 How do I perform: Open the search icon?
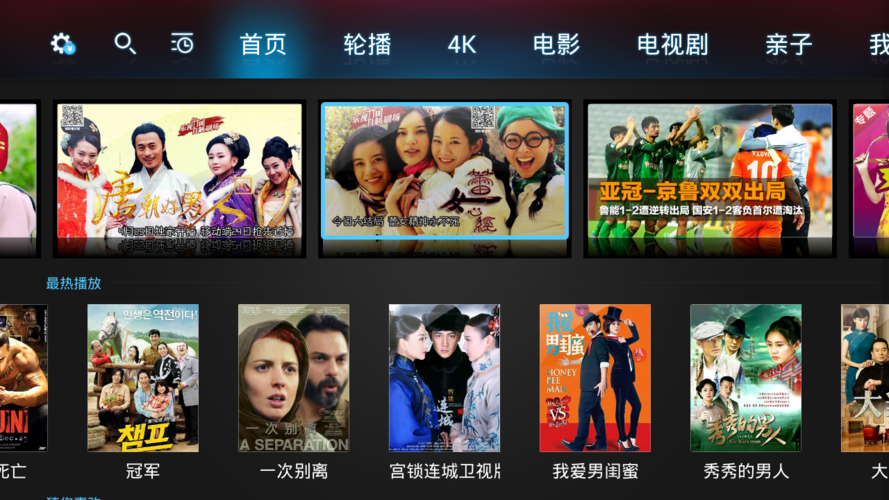point(125,44)
